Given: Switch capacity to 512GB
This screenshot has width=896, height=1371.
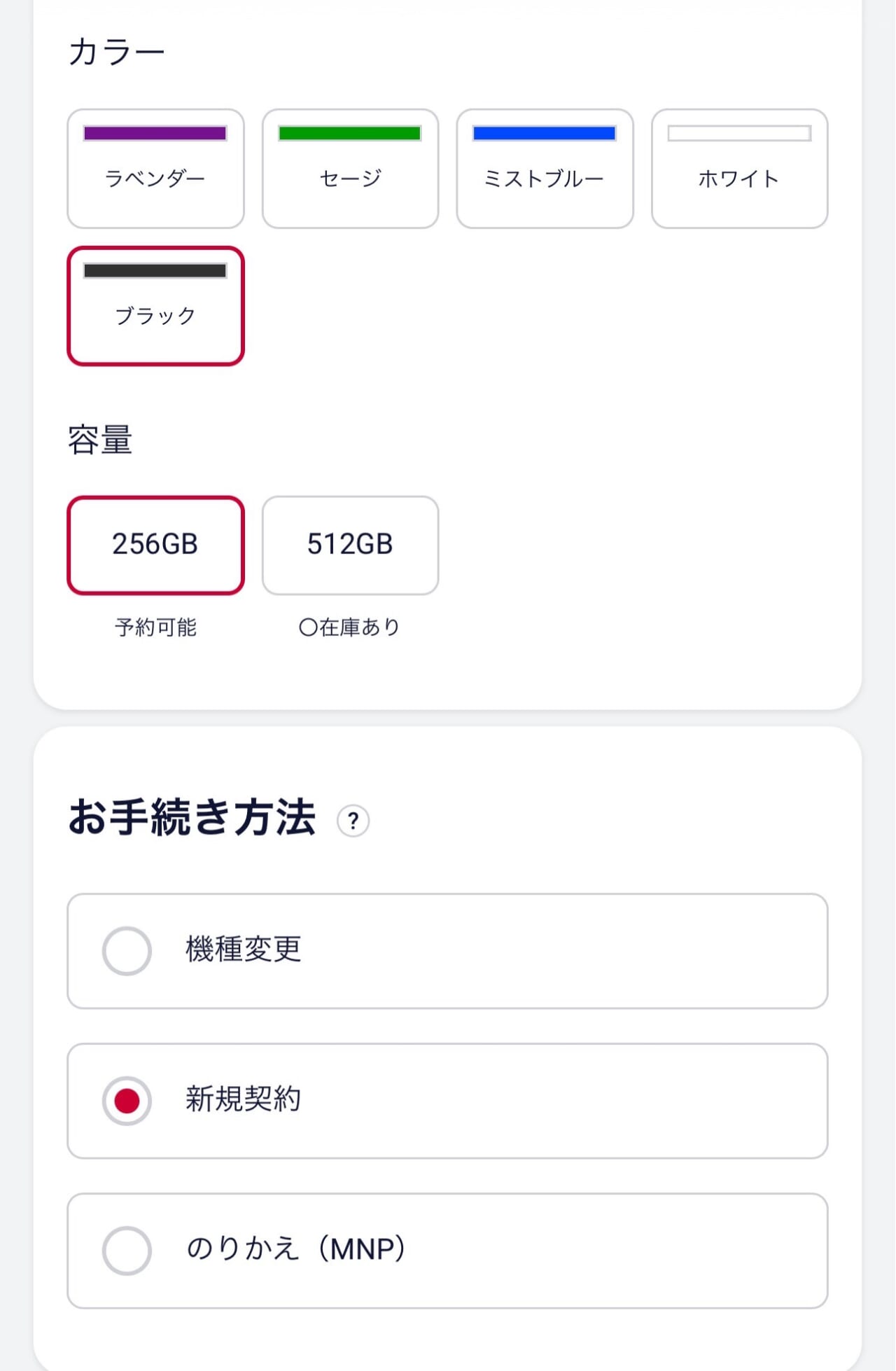Looking at the screenshot, I should 350,545.
